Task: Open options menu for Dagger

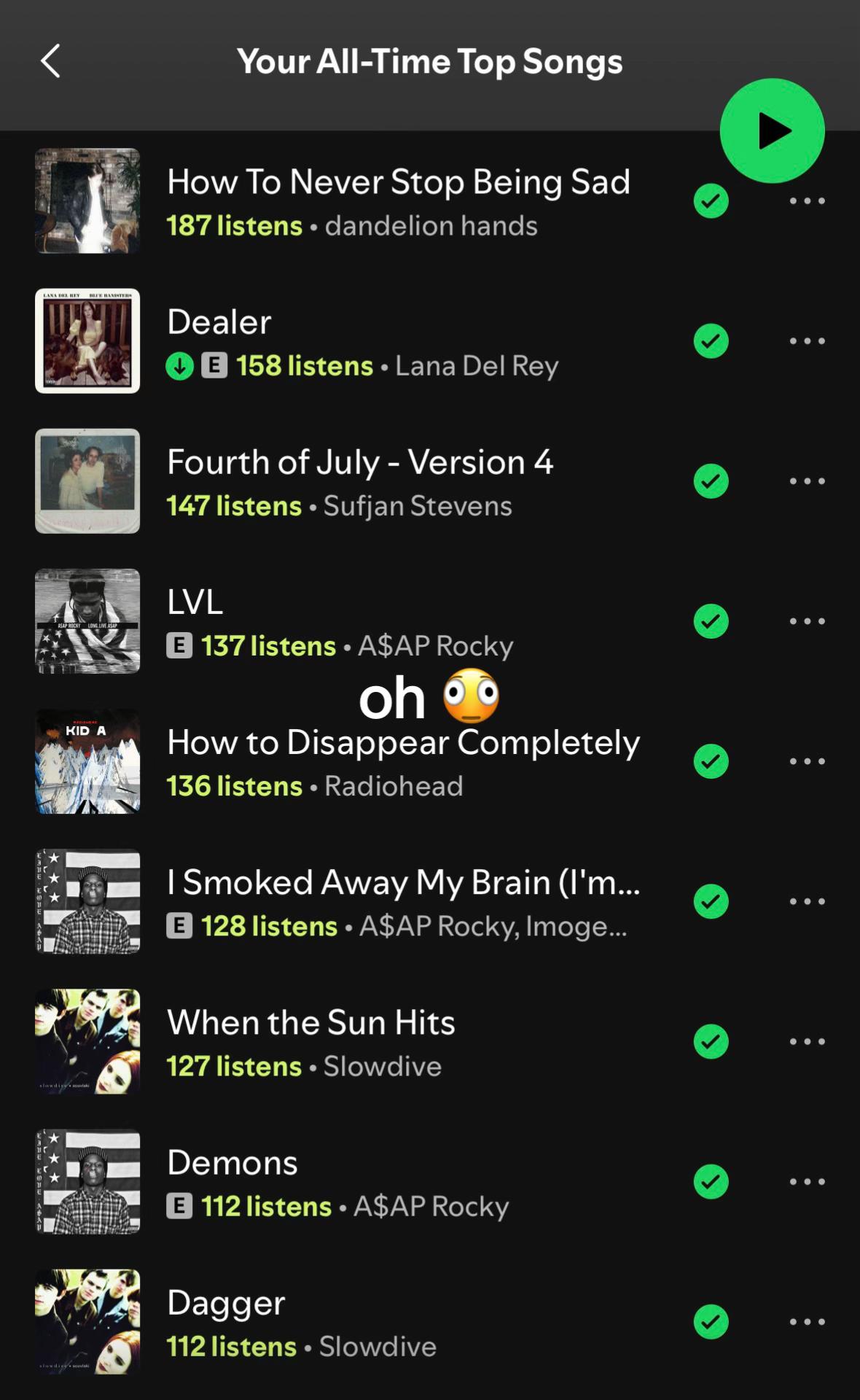Action: click(x=807, y=1321)
